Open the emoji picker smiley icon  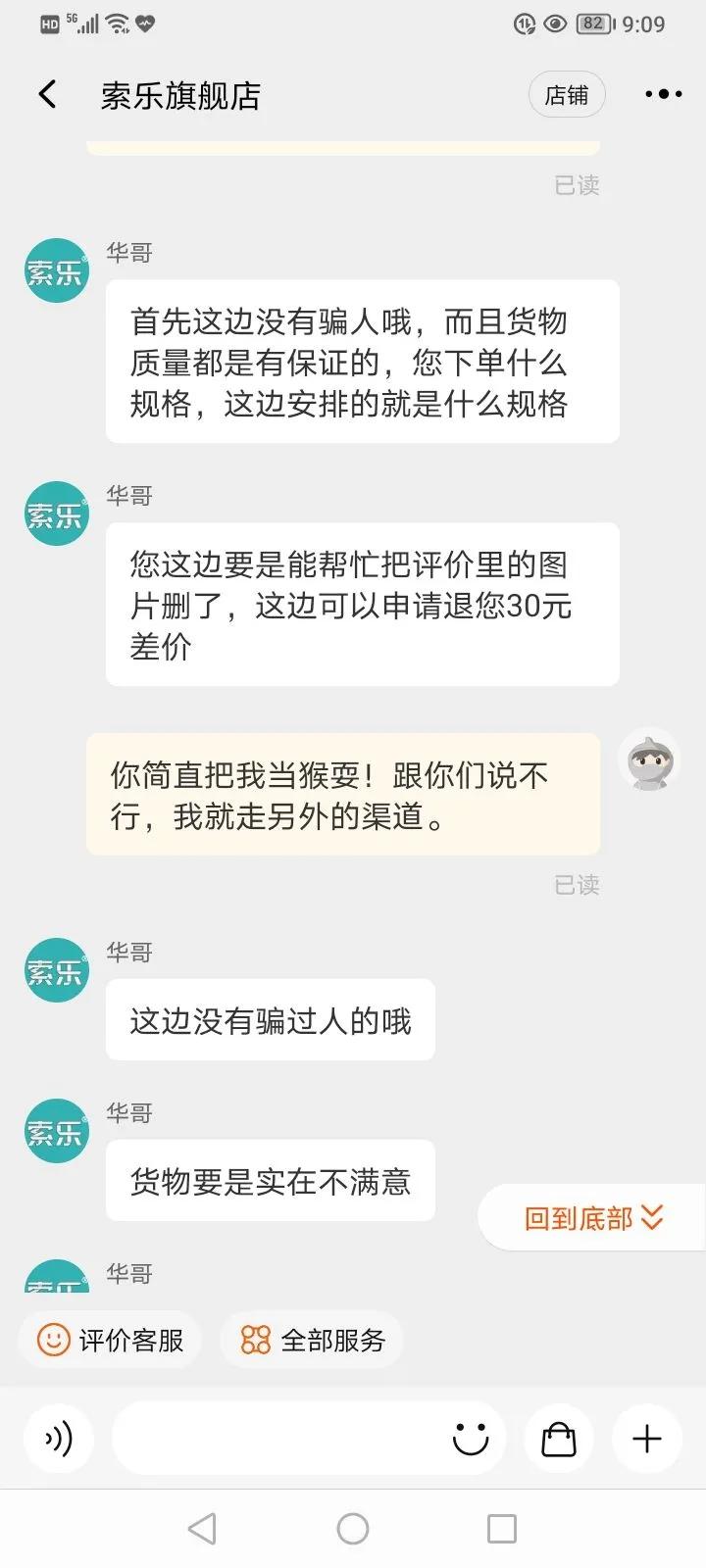coord(469,1439)
